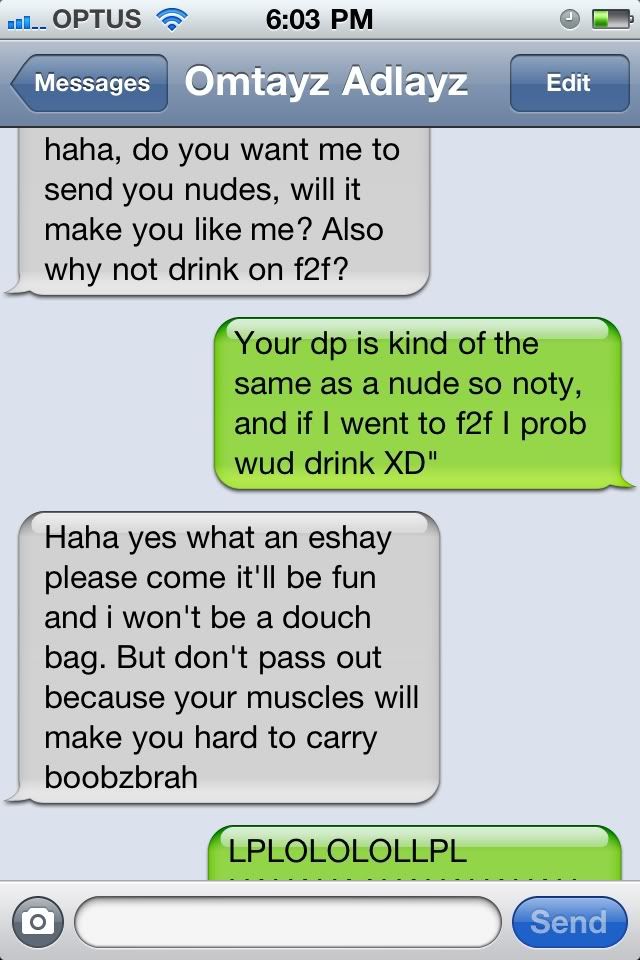Tap the Edit button
The width and height of the screenshot is (640, 960).
pos(567,83)
